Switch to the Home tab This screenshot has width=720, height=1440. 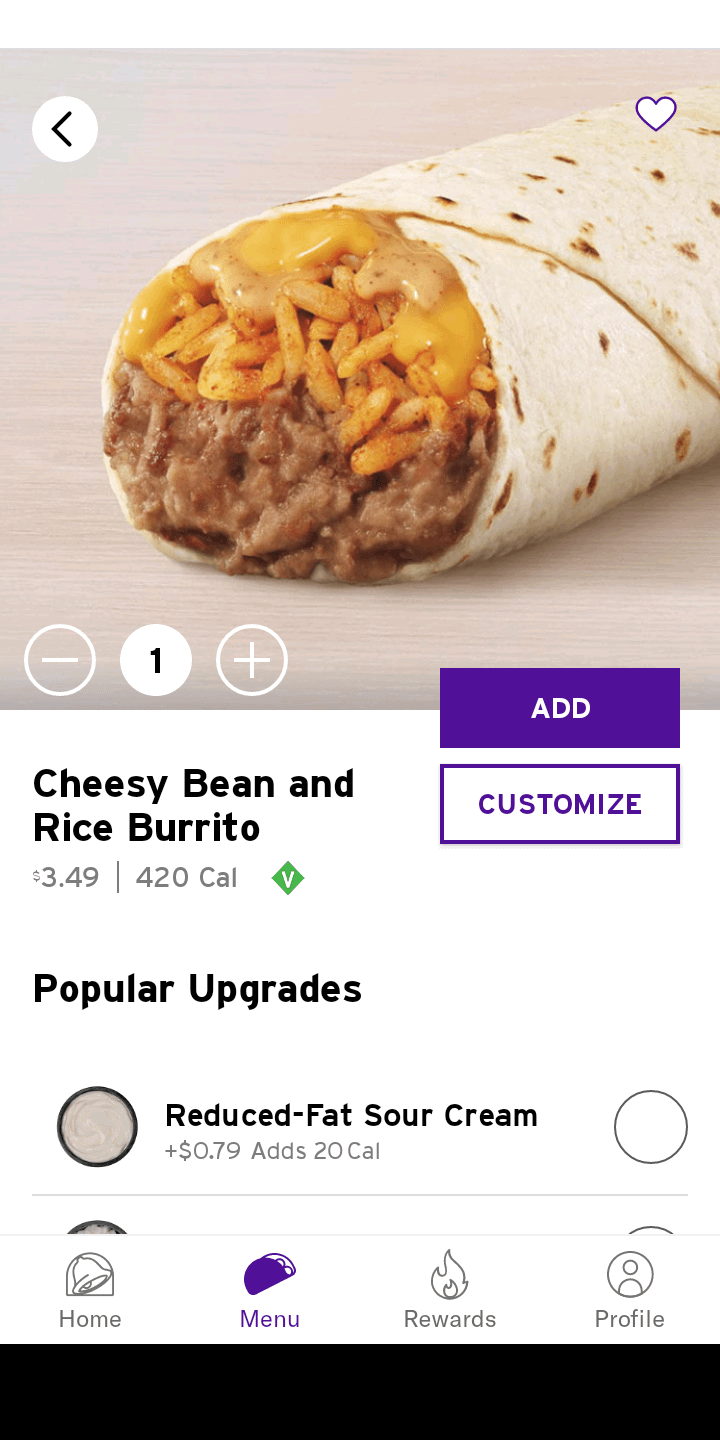90,1290
